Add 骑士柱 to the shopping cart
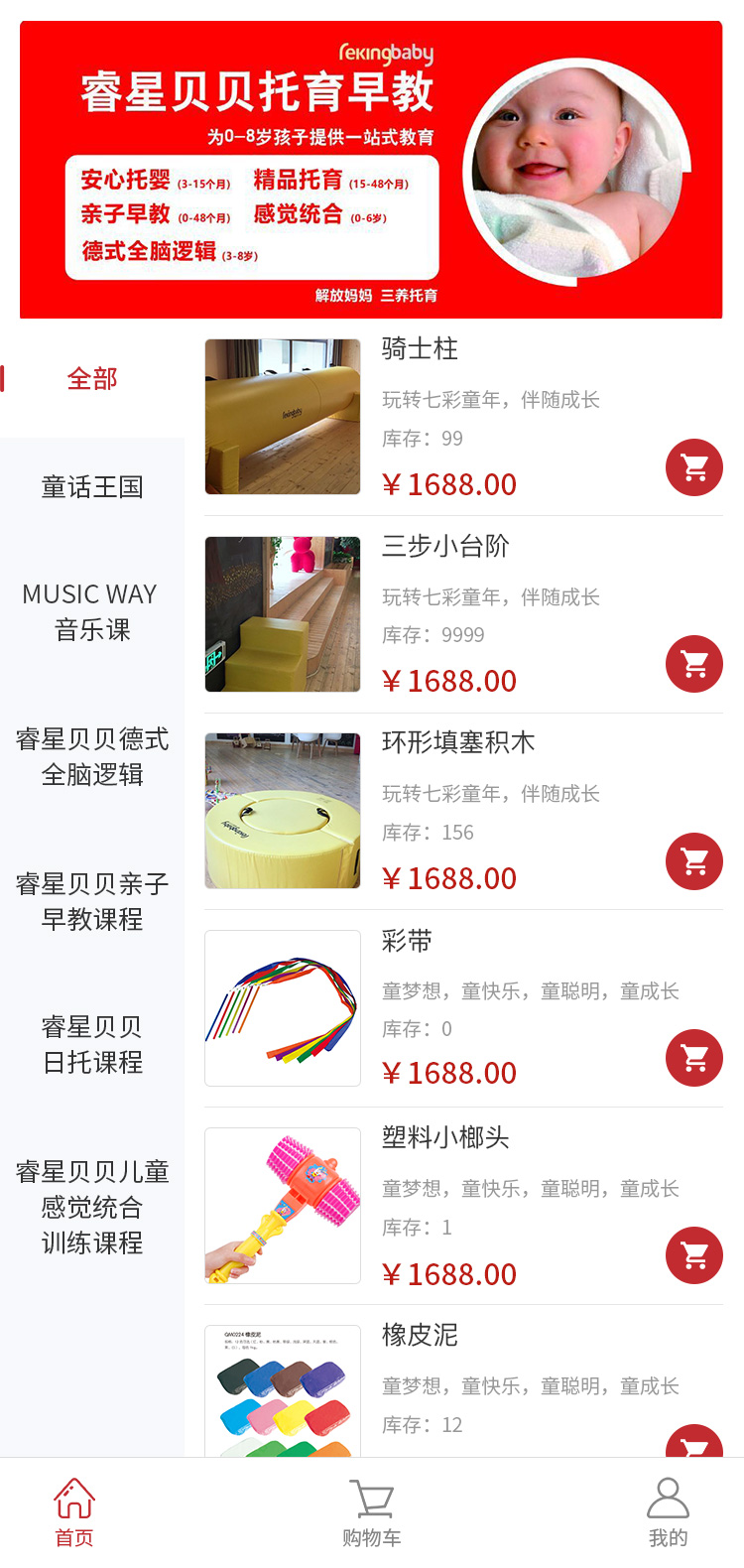Image resolution: width=744 pixels, height=1568 pixels. tap(693, 467)
